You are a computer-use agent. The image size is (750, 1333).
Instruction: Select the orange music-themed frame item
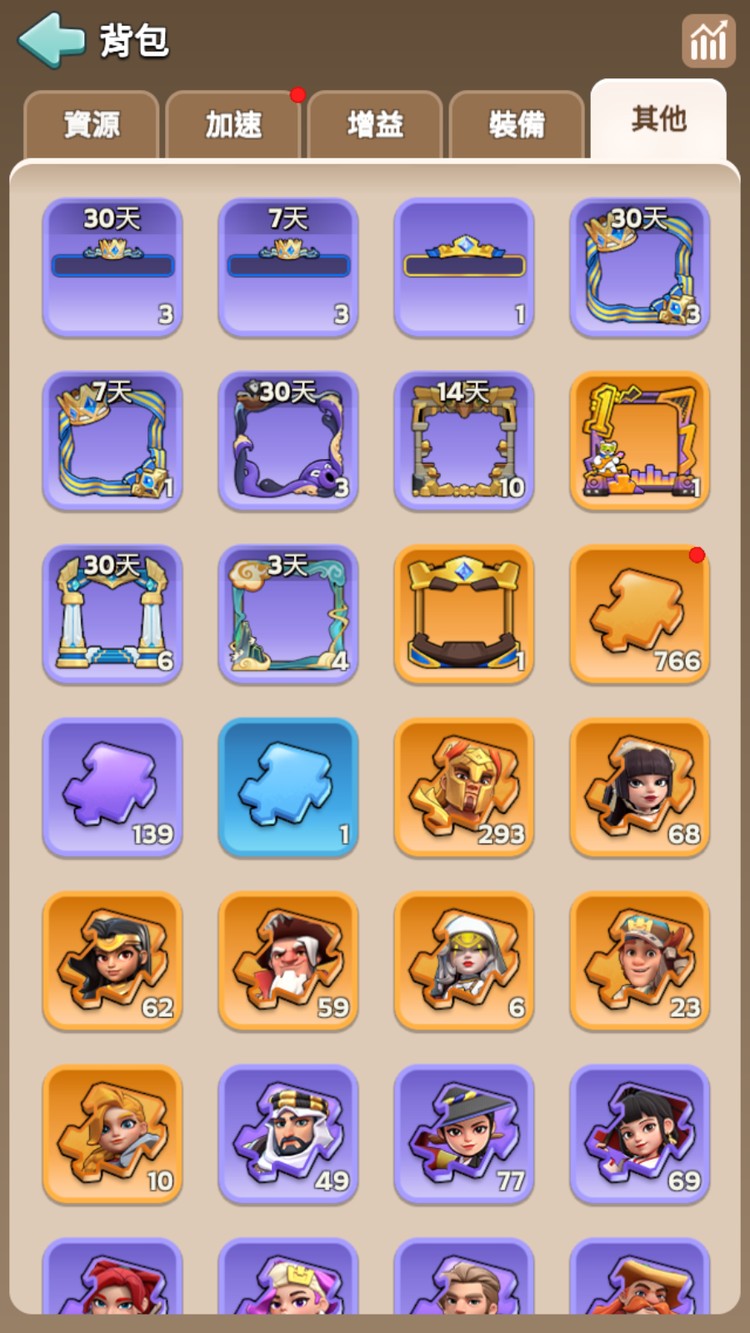(640, 441)
